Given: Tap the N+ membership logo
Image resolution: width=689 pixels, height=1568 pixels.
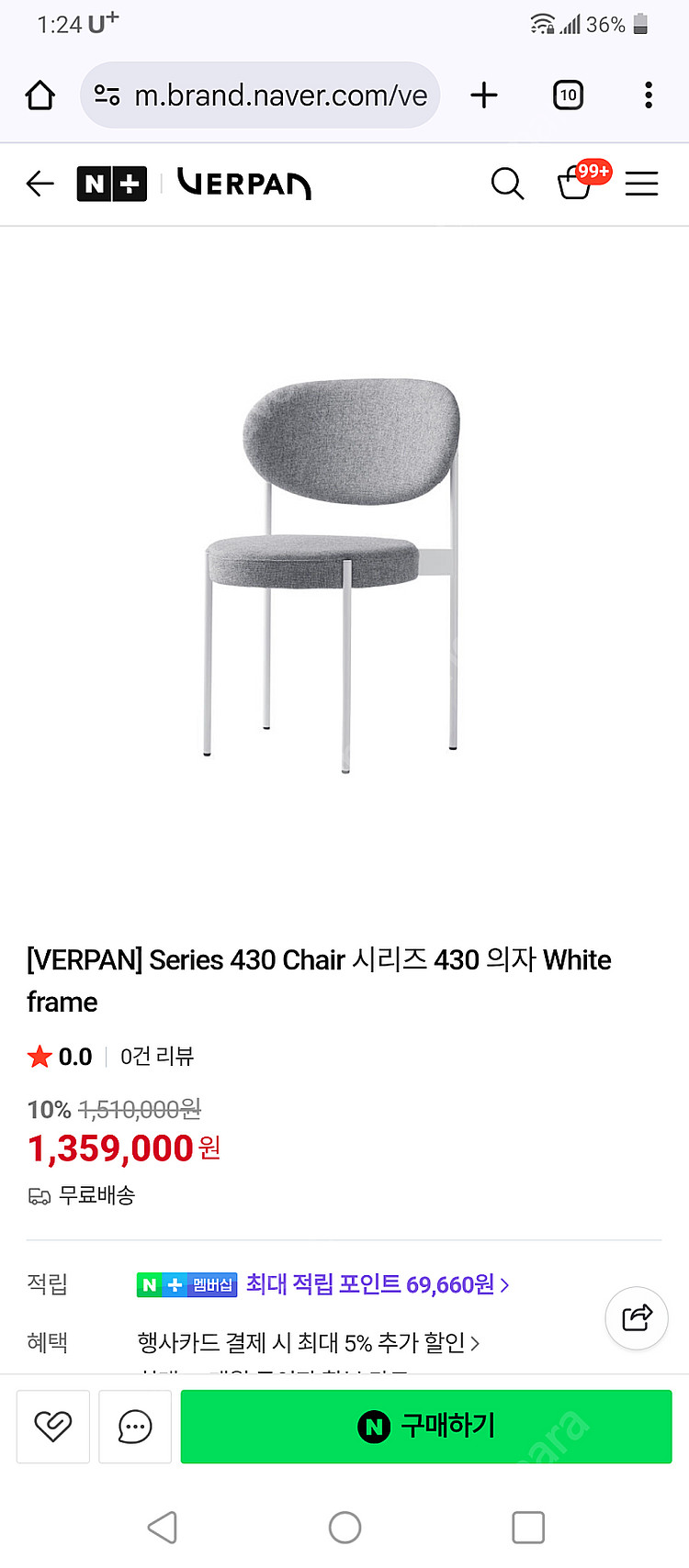Looking at the screenshot, I should point(111,184).
